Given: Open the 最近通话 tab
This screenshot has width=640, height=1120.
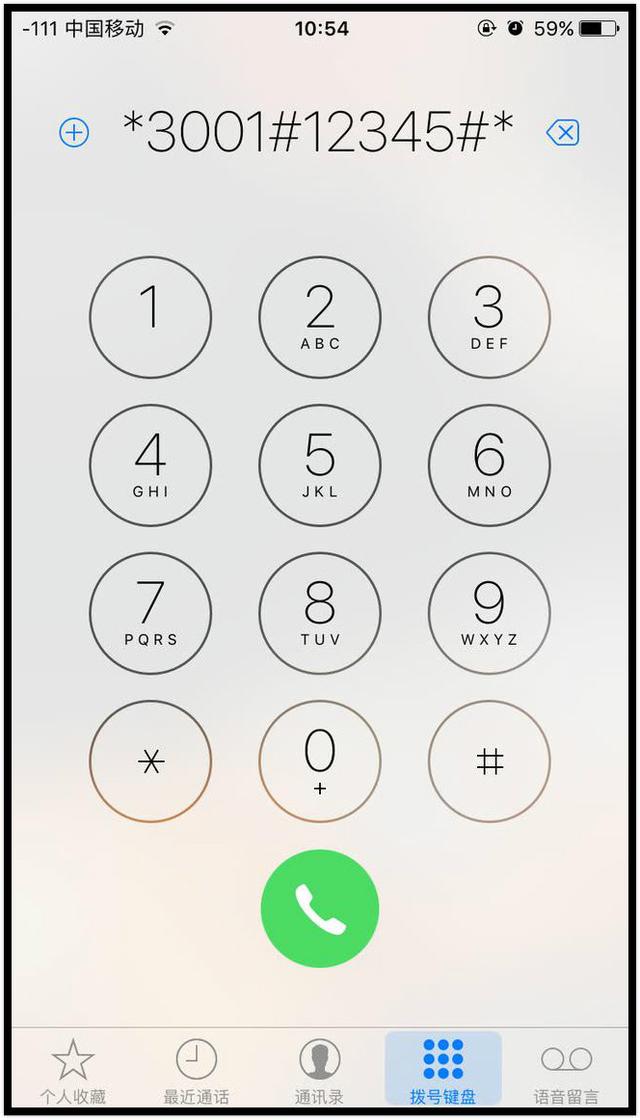Looking at the screenshot, I should click(196, 1070).
